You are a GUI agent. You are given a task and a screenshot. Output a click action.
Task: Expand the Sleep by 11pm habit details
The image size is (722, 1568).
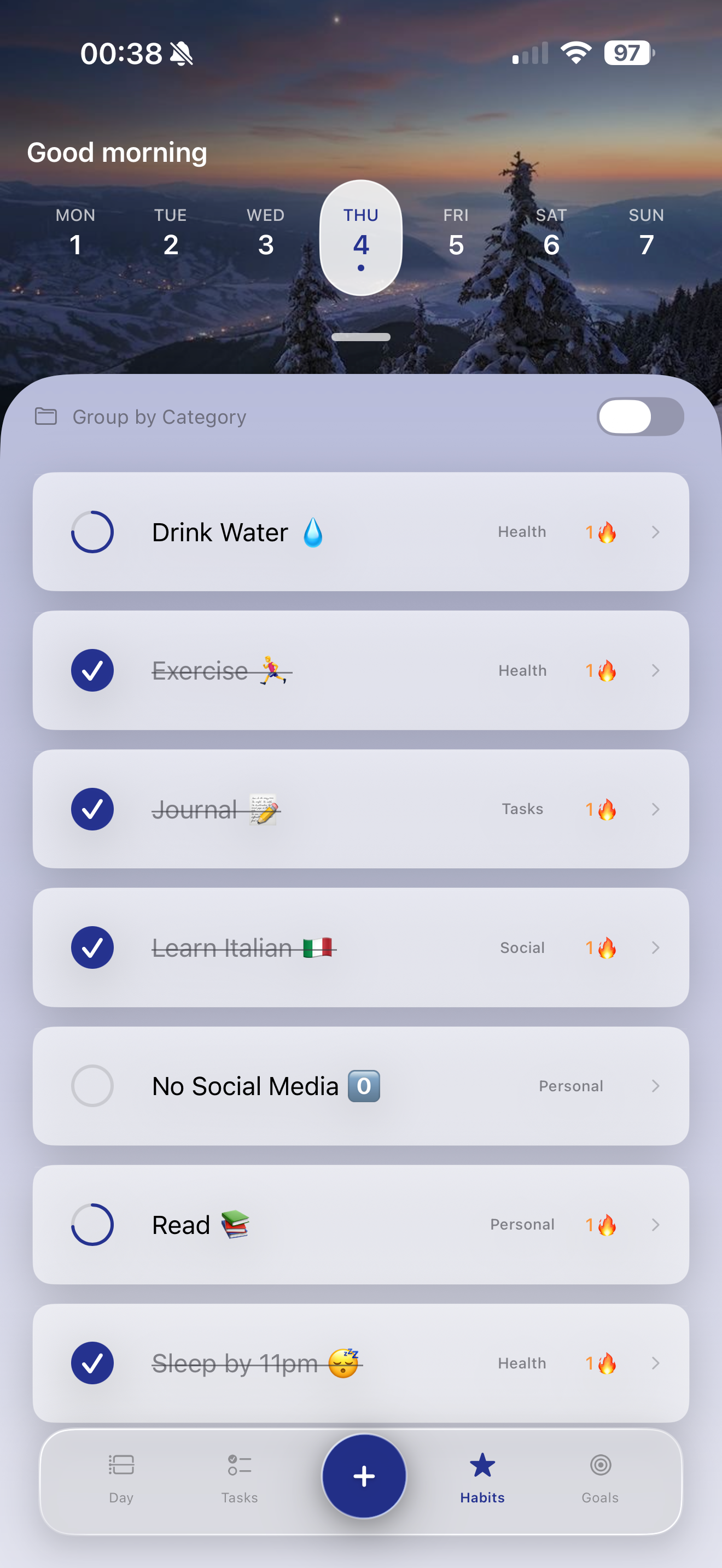(x=656, y=1363)
